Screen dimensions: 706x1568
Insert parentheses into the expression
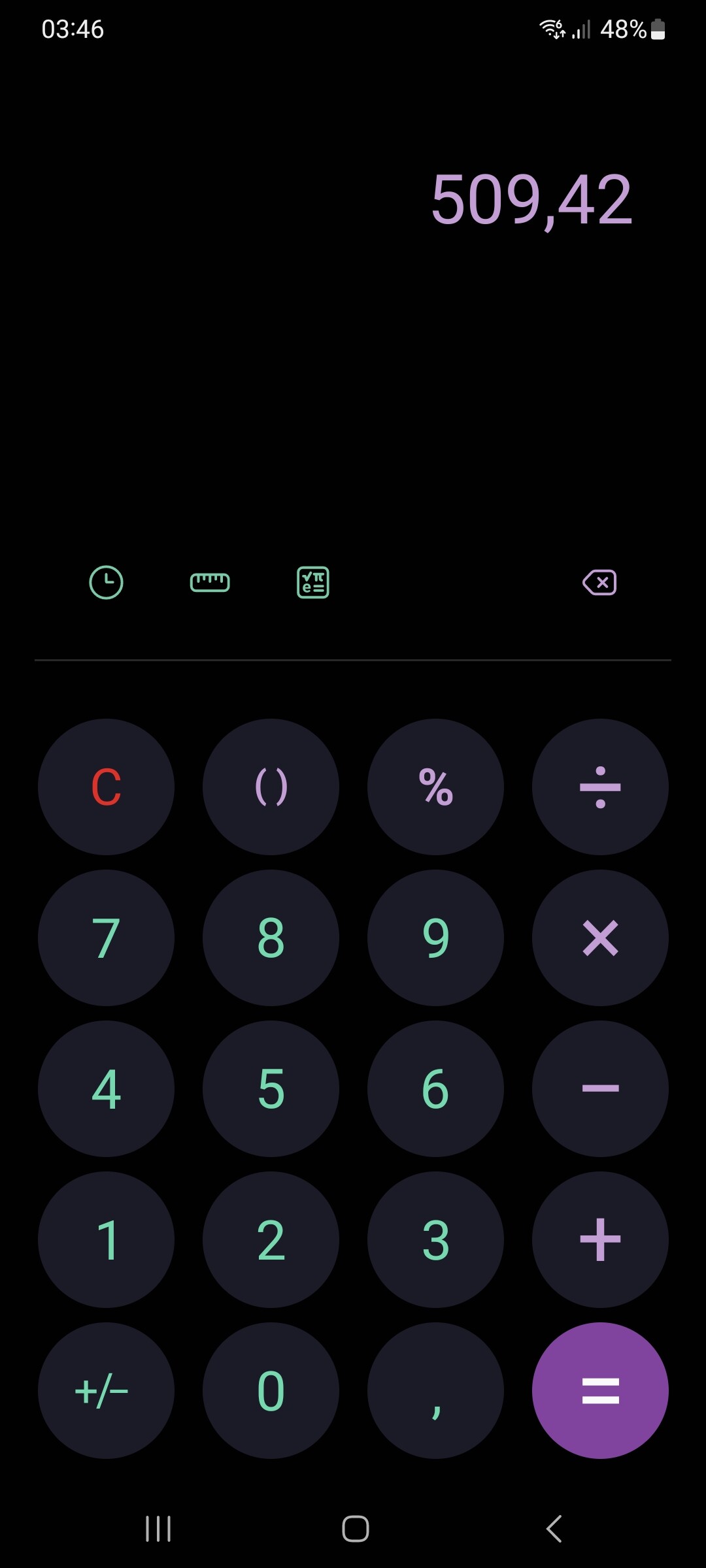point(271,787)
